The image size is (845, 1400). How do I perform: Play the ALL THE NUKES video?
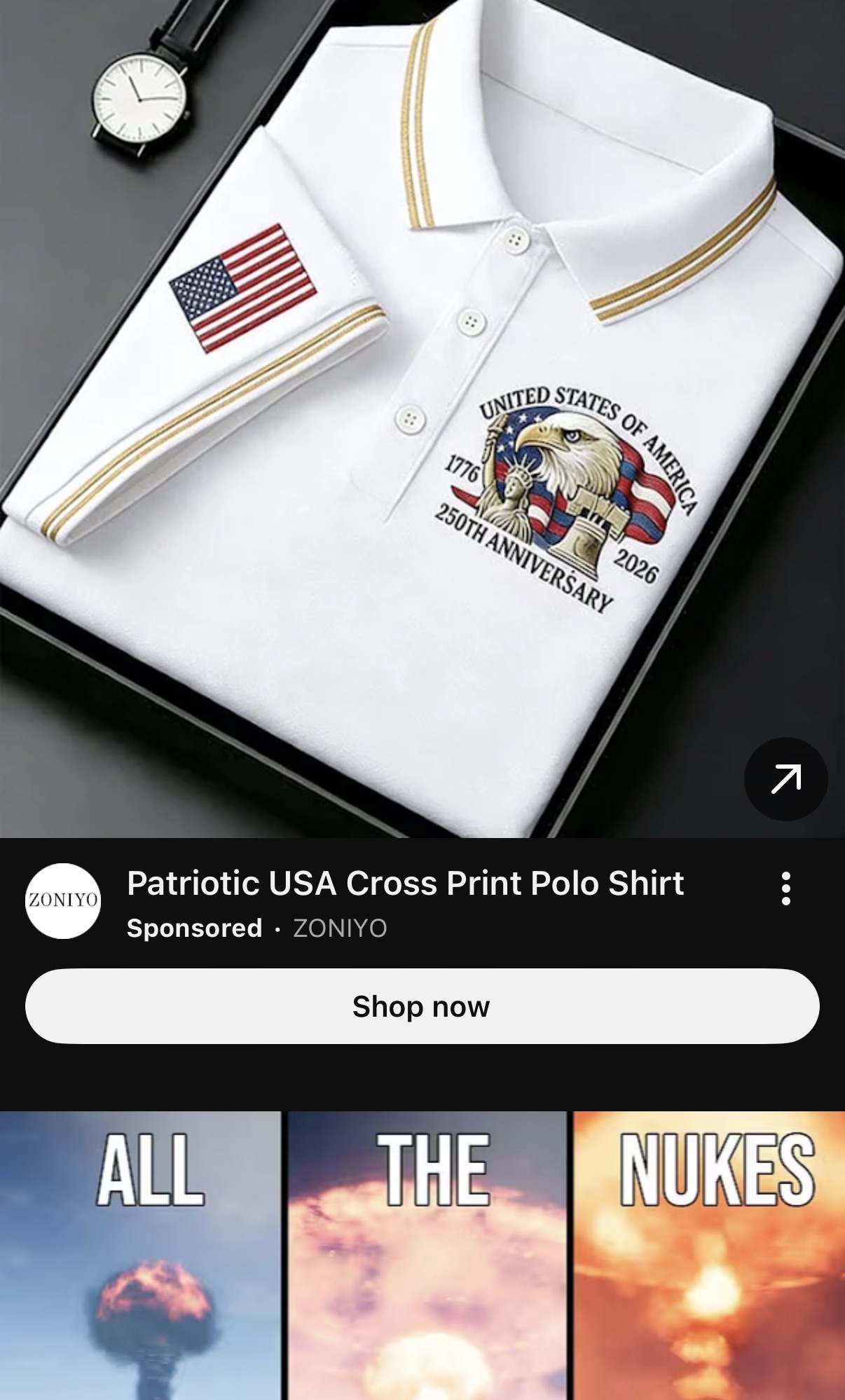tap(422, 1256)
